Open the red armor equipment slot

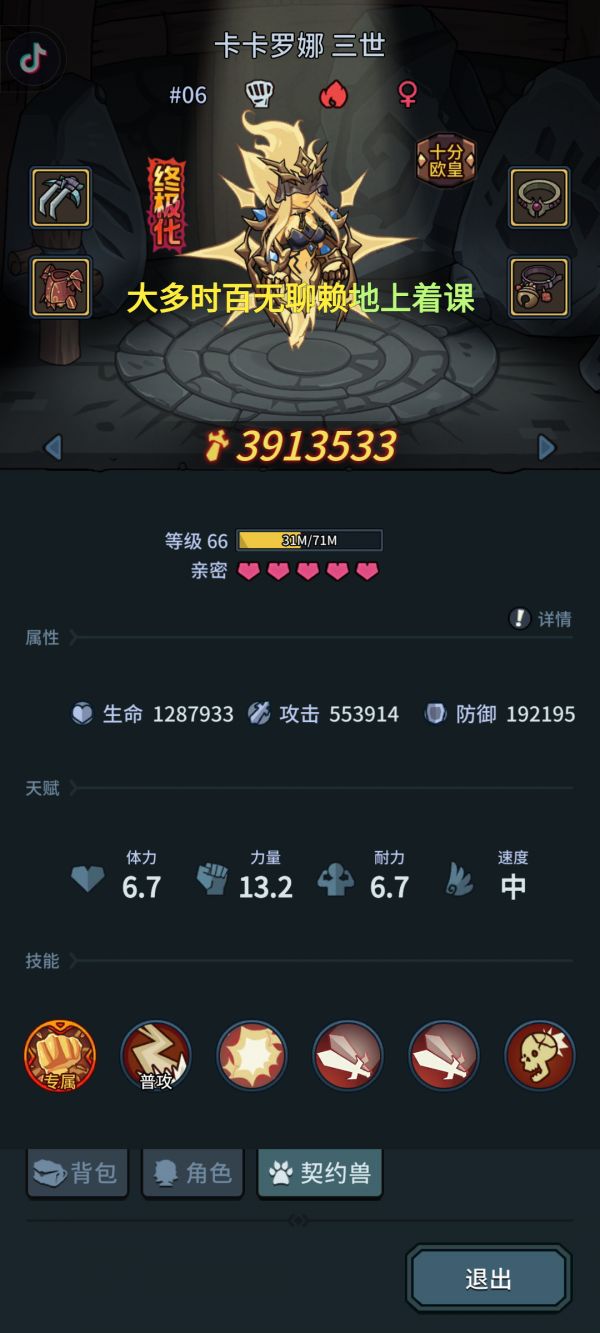point(61,286)
